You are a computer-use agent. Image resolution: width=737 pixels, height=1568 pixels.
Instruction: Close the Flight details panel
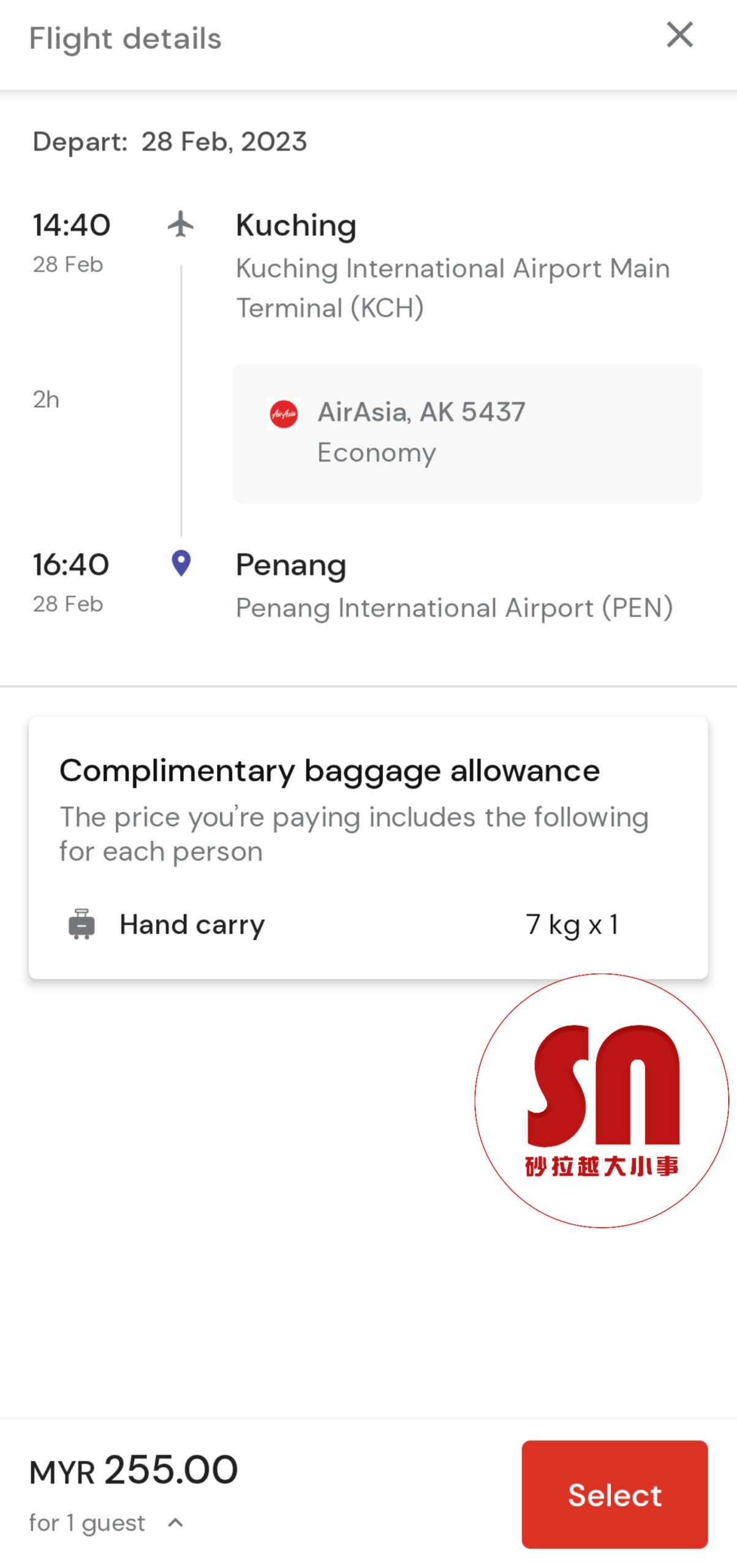click(x=679, y=35)
